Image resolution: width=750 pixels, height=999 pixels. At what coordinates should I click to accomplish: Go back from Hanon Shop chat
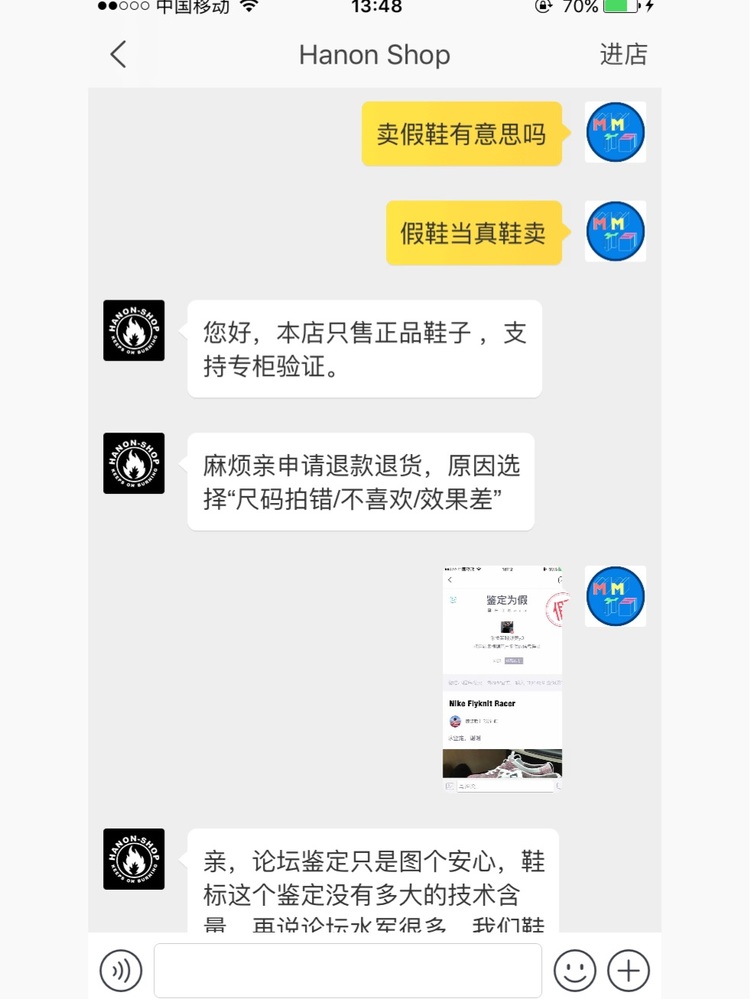click(x=118, y=54)
